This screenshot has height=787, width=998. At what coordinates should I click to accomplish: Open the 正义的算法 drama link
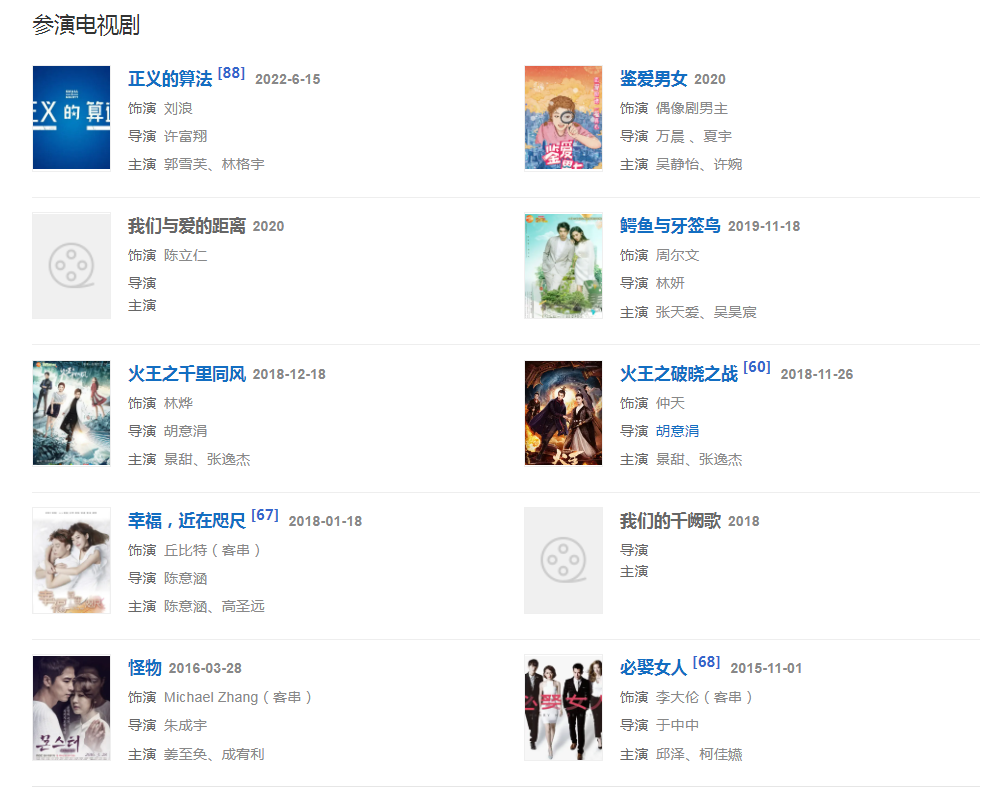pos(170,79)
